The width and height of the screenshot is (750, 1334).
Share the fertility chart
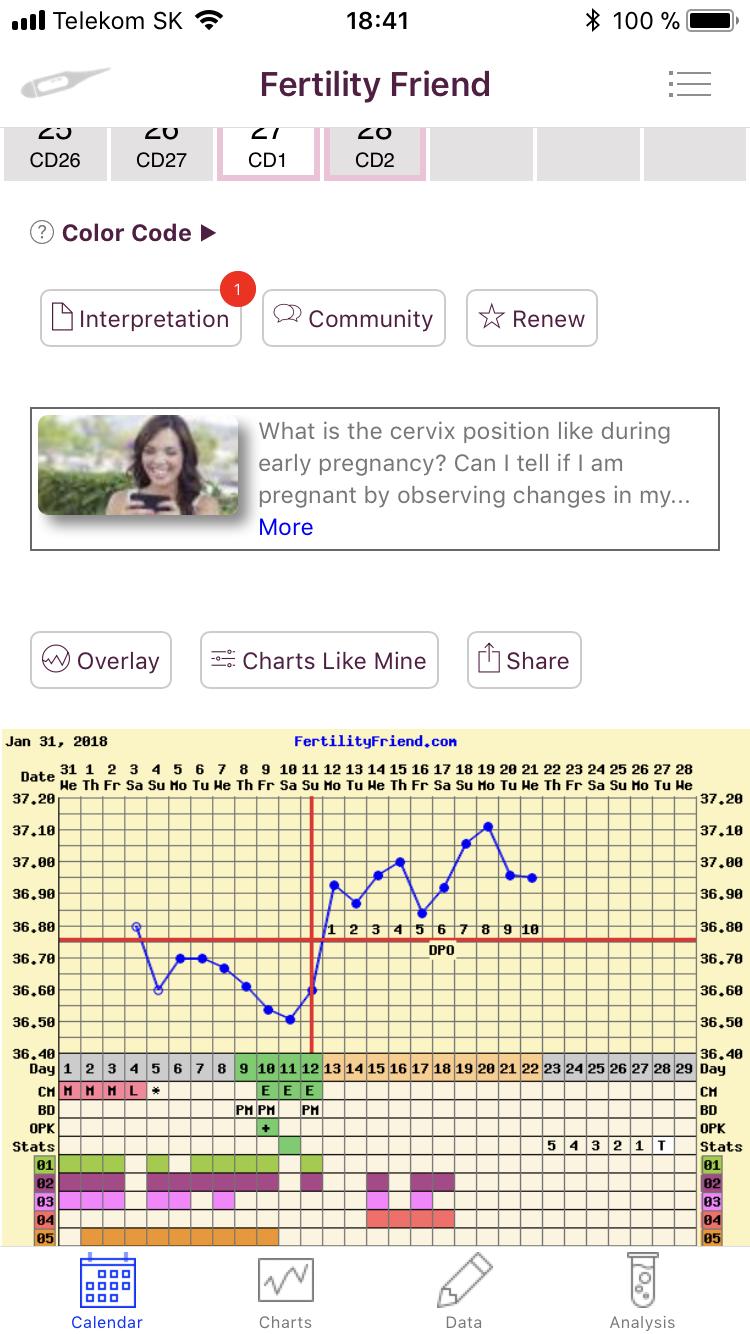pos(524,661)
